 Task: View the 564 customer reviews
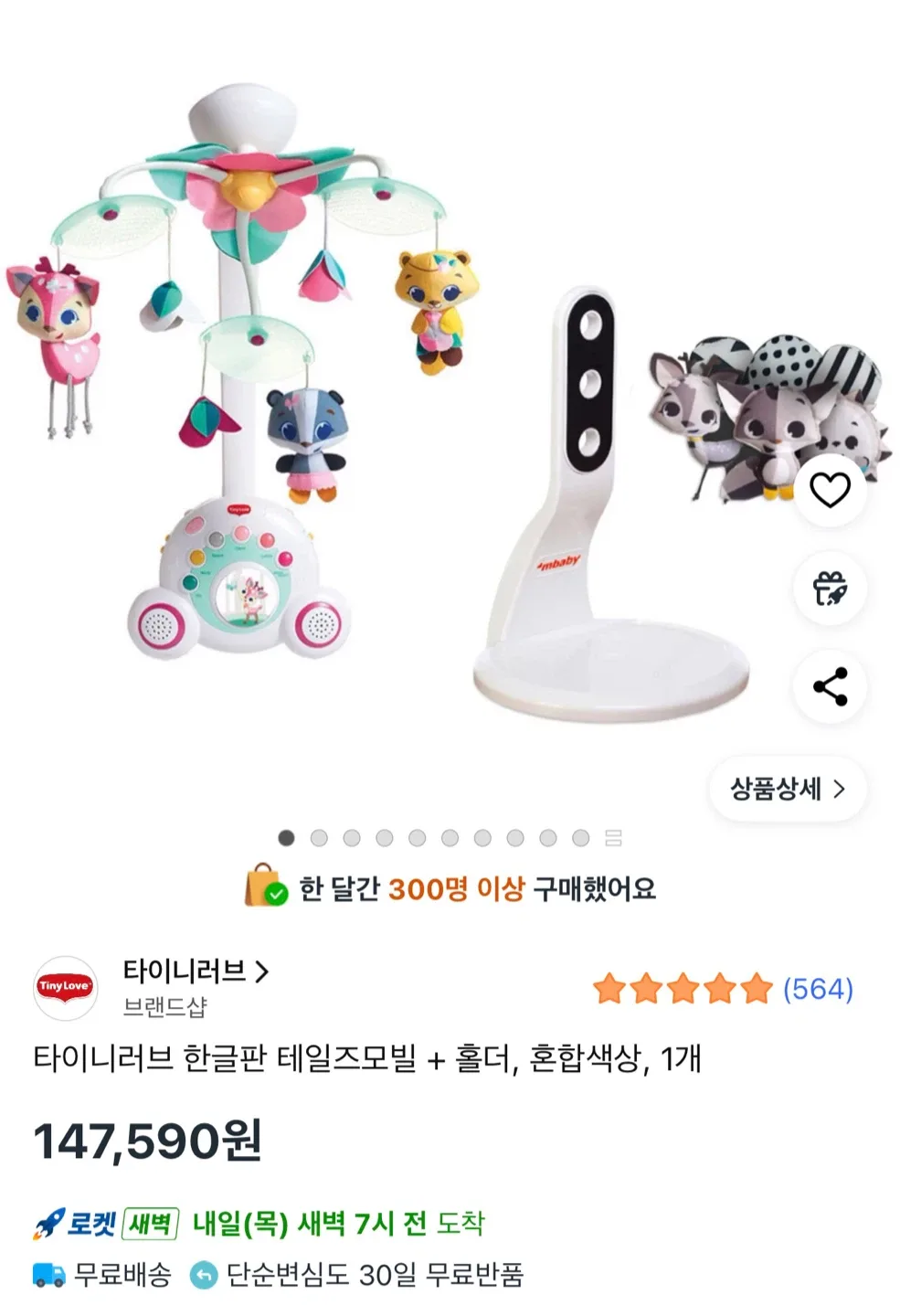(x=817, y=989)
